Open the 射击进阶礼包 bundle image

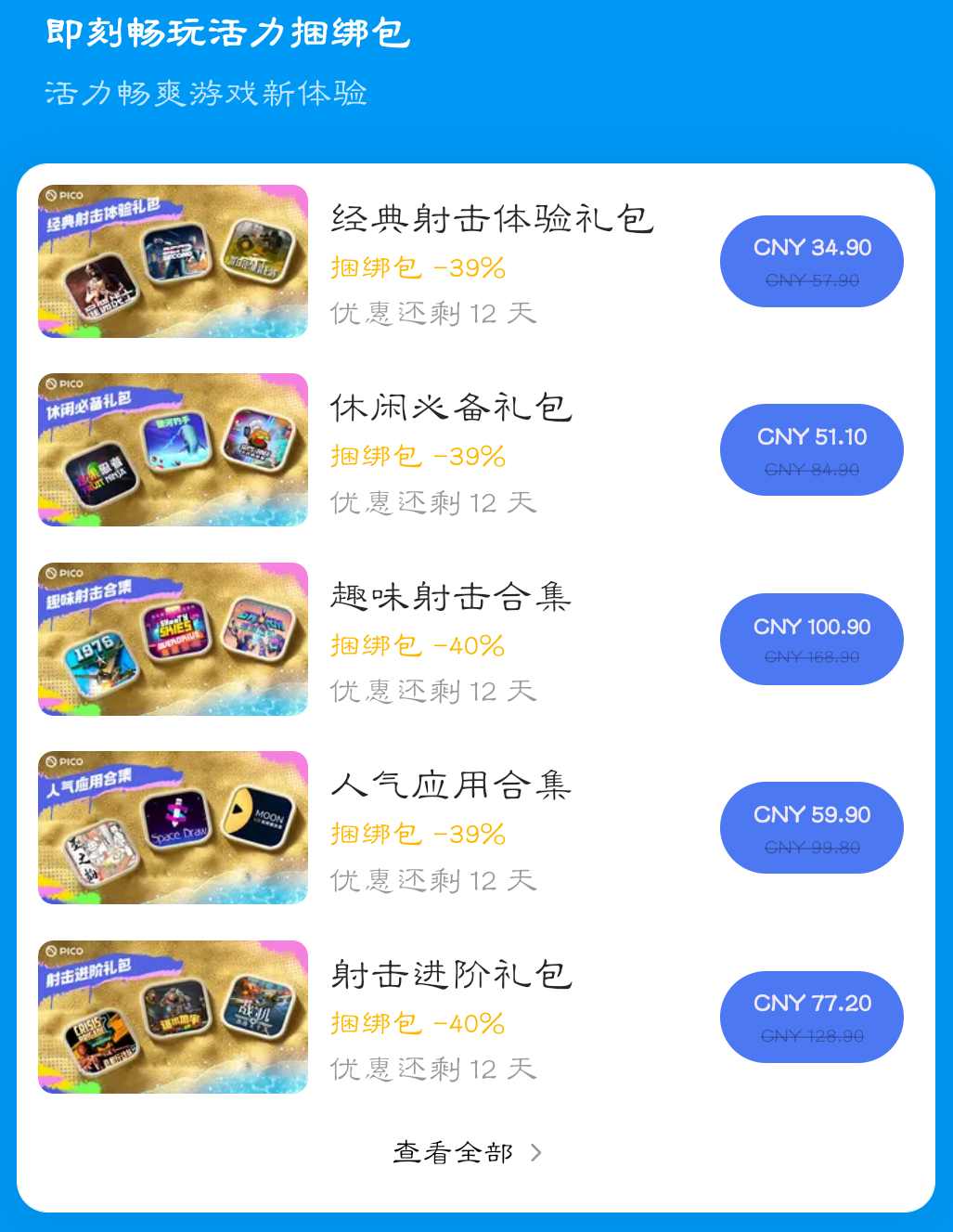pos(173,1017)
